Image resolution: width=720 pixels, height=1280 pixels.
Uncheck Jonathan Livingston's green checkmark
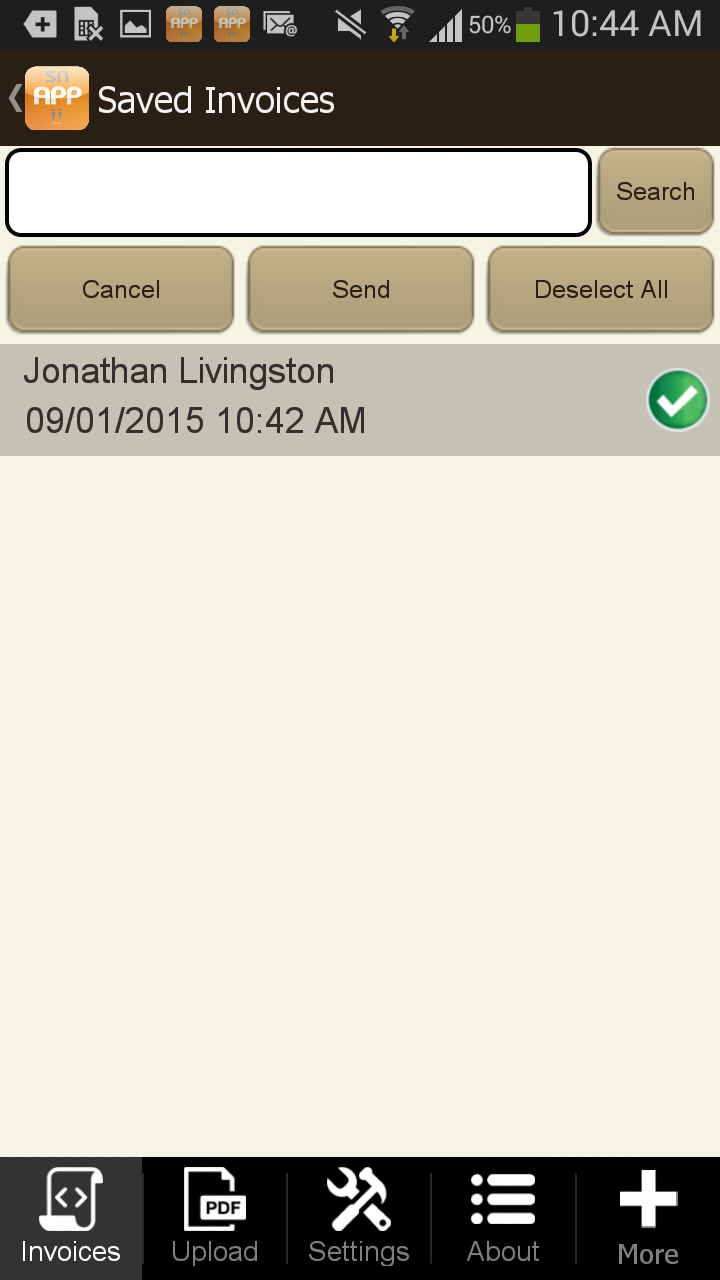click(x=677, y=400)
